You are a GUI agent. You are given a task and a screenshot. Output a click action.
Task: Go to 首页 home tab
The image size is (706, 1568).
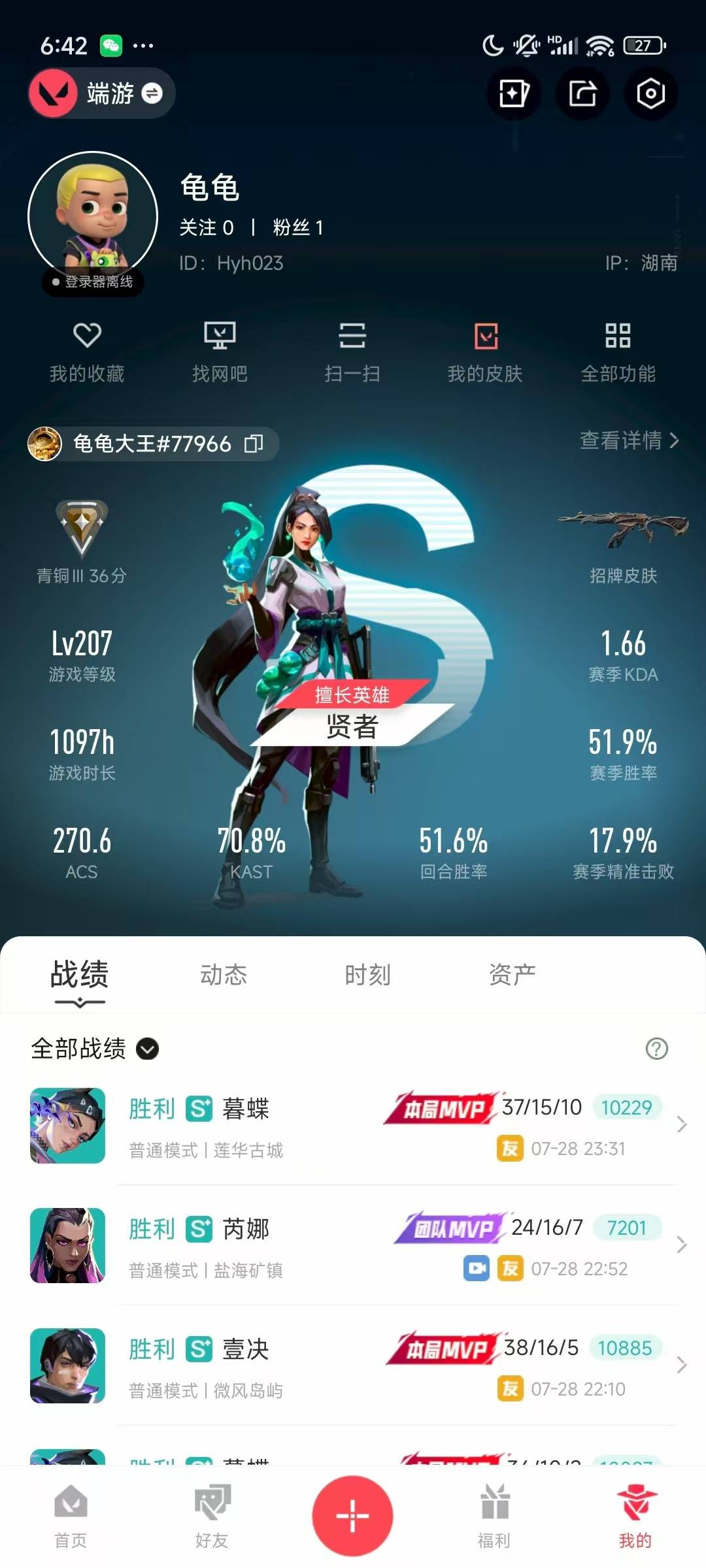(71, 1516)
